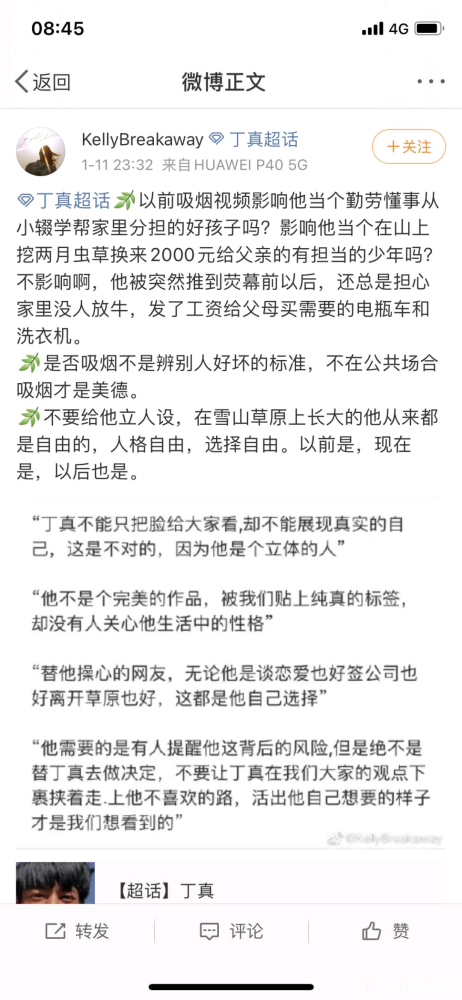Go back with the 返回 arrow
Image resolution: width=462 pixels, height=1000 pixels.
(x=42, y=82)
